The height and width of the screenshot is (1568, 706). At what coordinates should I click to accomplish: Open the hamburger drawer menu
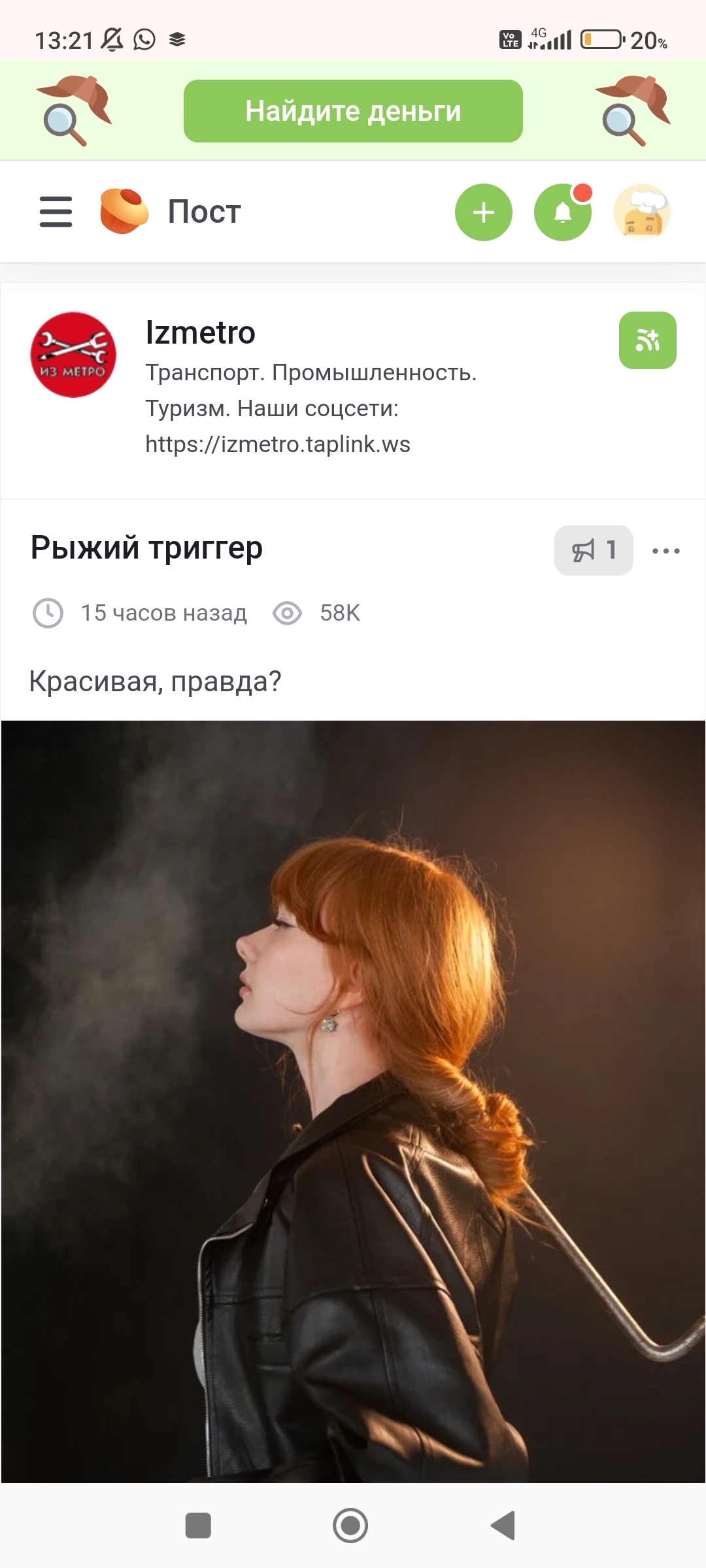[56, 212]
